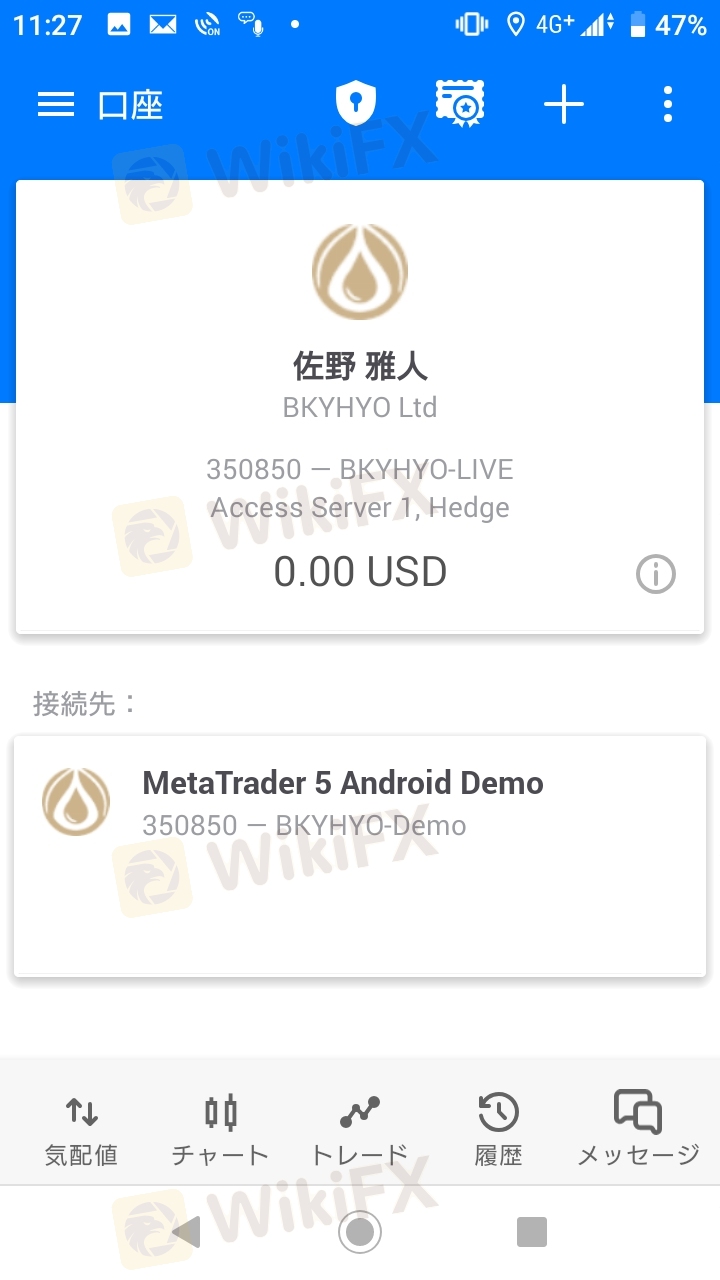Viewport: 720px width, 1280px height.
Task: Show account info via the info icon
Action: [656, 574]
